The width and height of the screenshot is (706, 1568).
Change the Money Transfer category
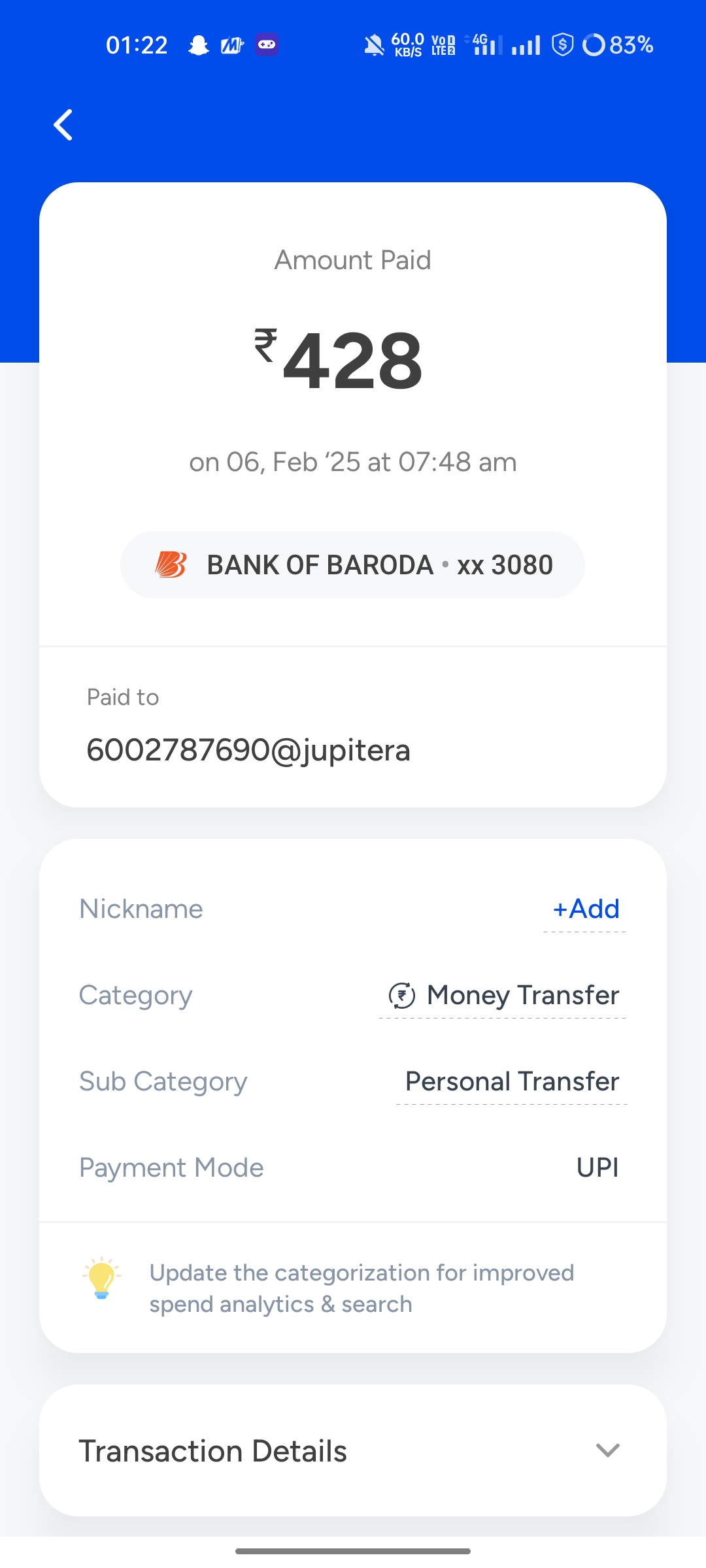point(503,995)
